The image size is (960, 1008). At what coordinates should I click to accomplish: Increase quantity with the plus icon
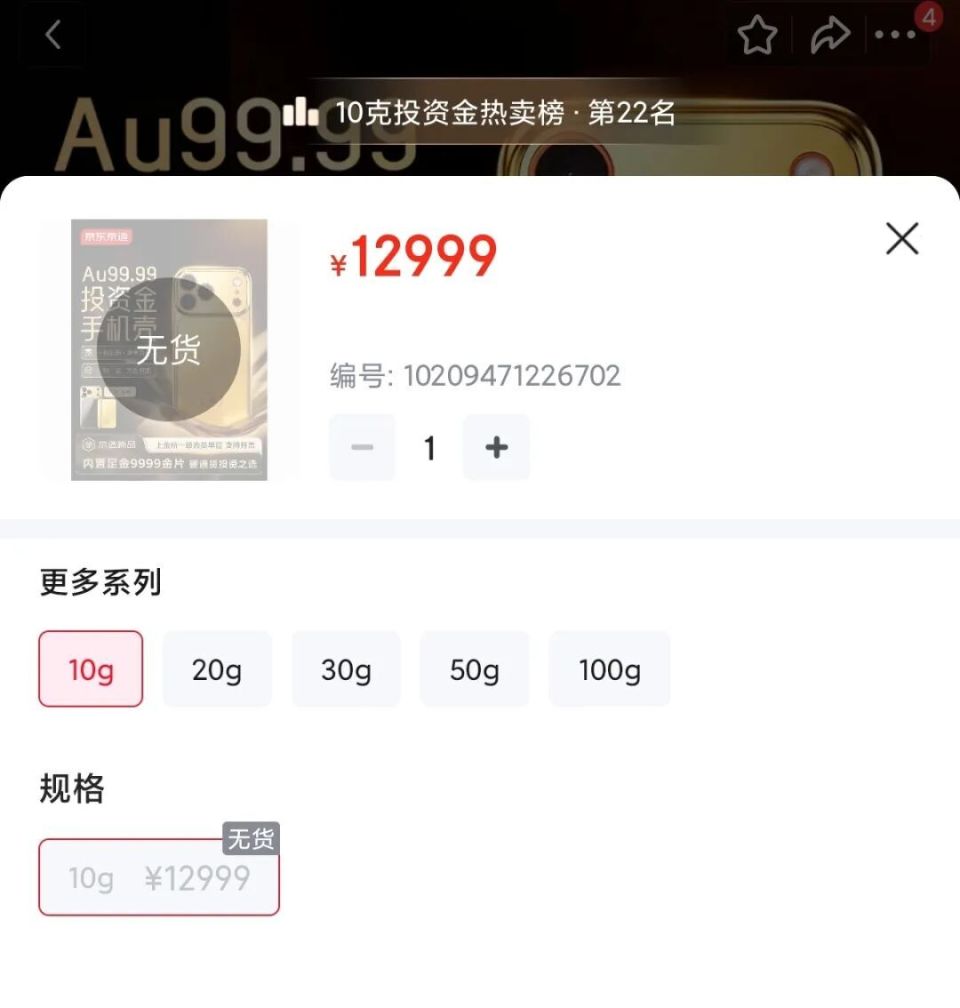pyautogui.click(x=496, y=447)
